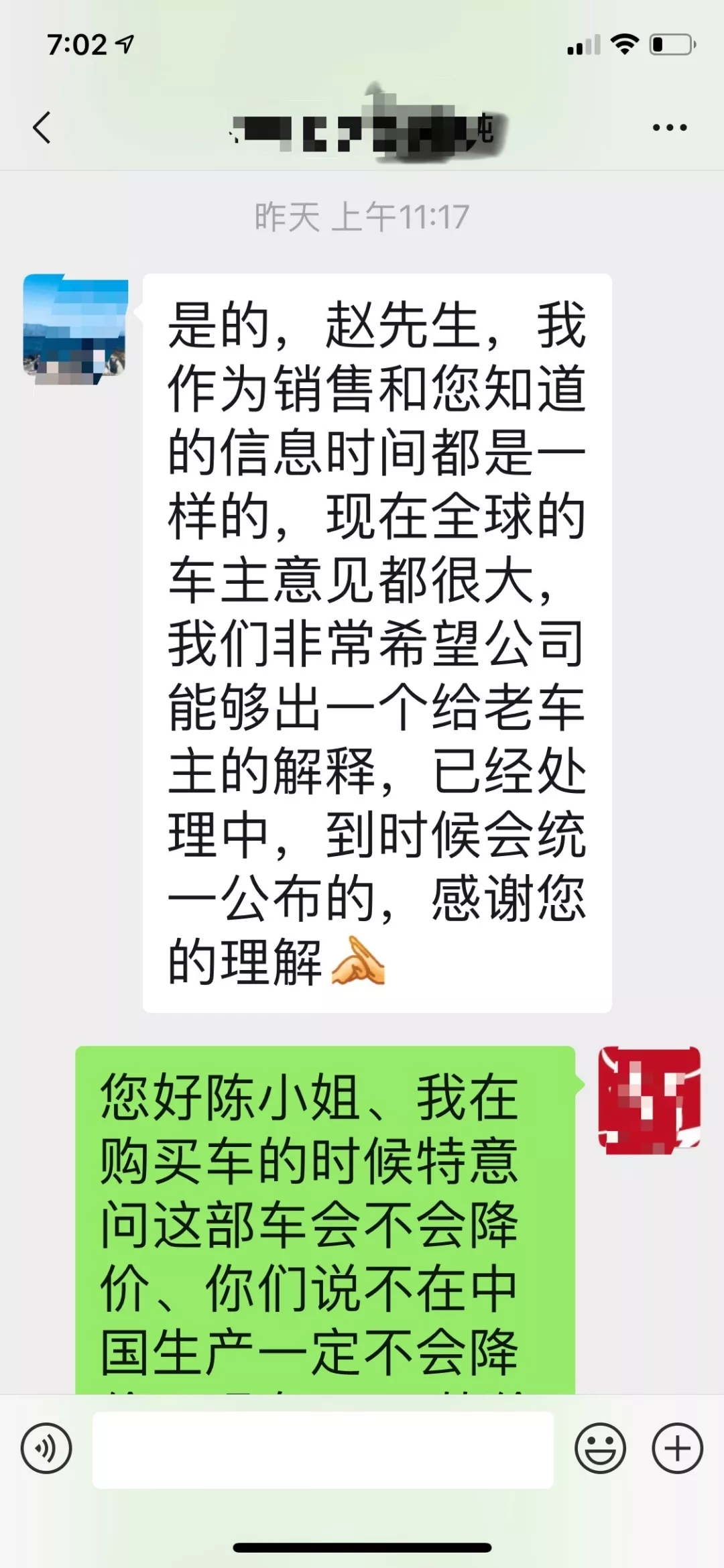Open the plus attachments menu
The height and width of the screenshot is (1568, 724).
point(677,1448)
